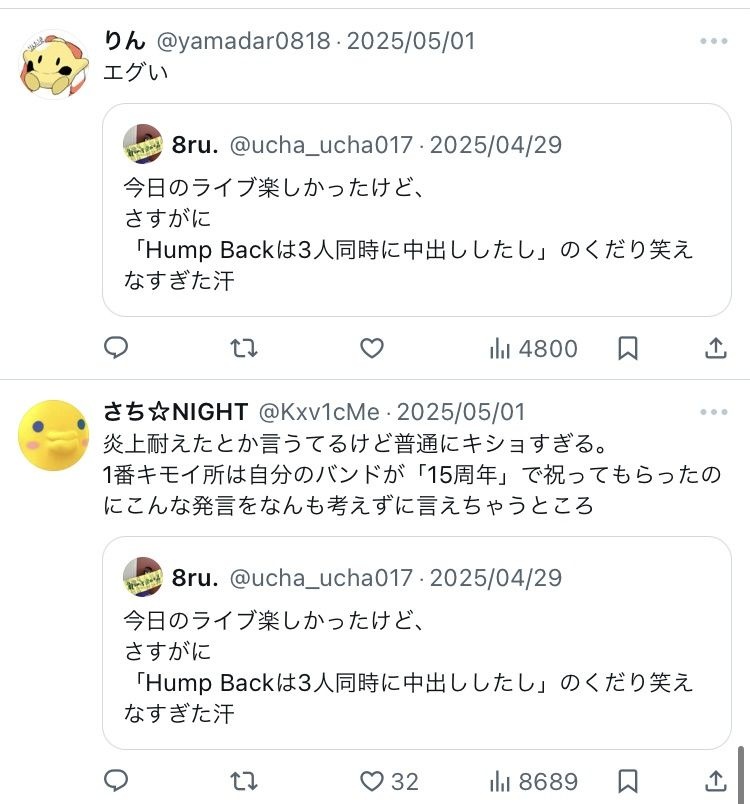Reply to りん's post
The height and width of the screenshot is (804, 750).
click(x=116, y=348)
